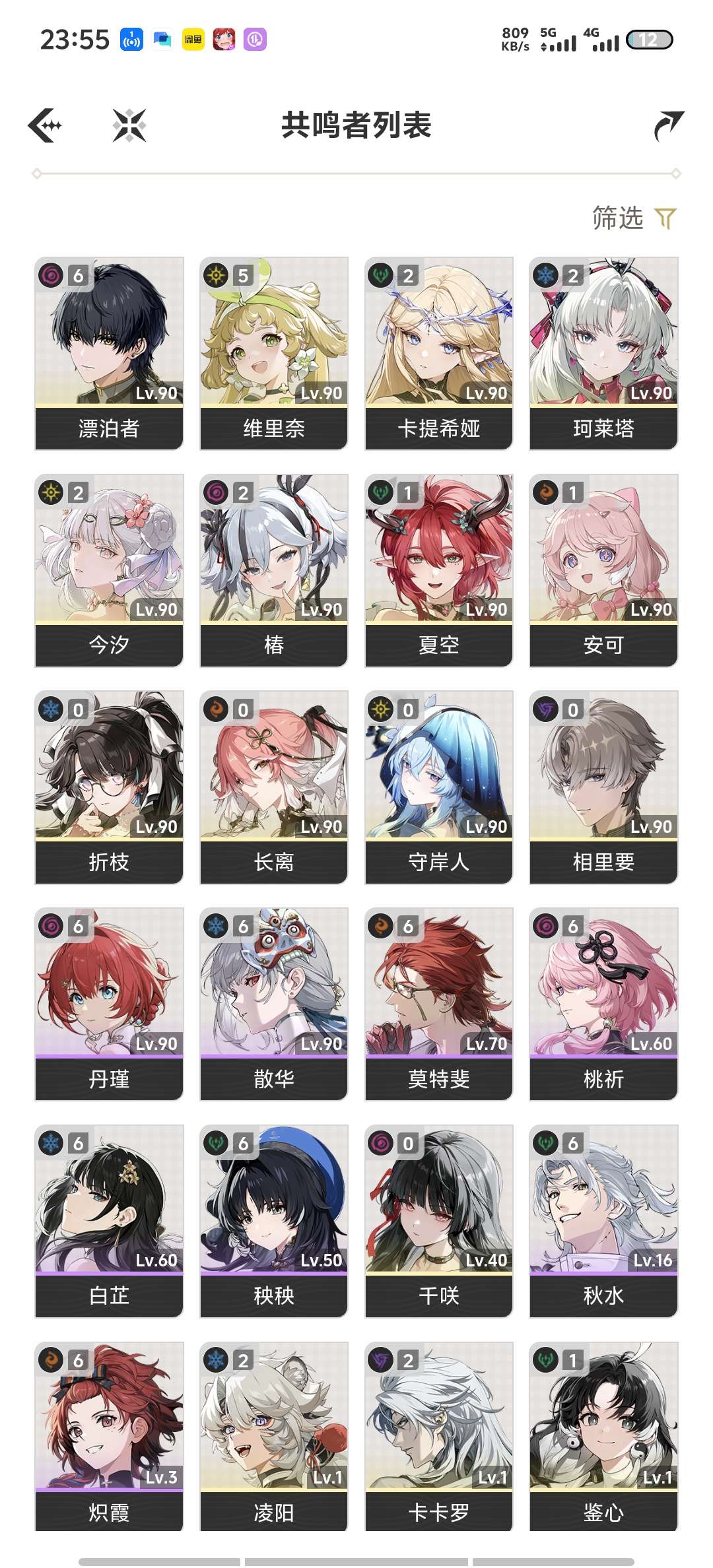View 莫特斐 character details
The image size is (713, 1568).
[438, 1004]
